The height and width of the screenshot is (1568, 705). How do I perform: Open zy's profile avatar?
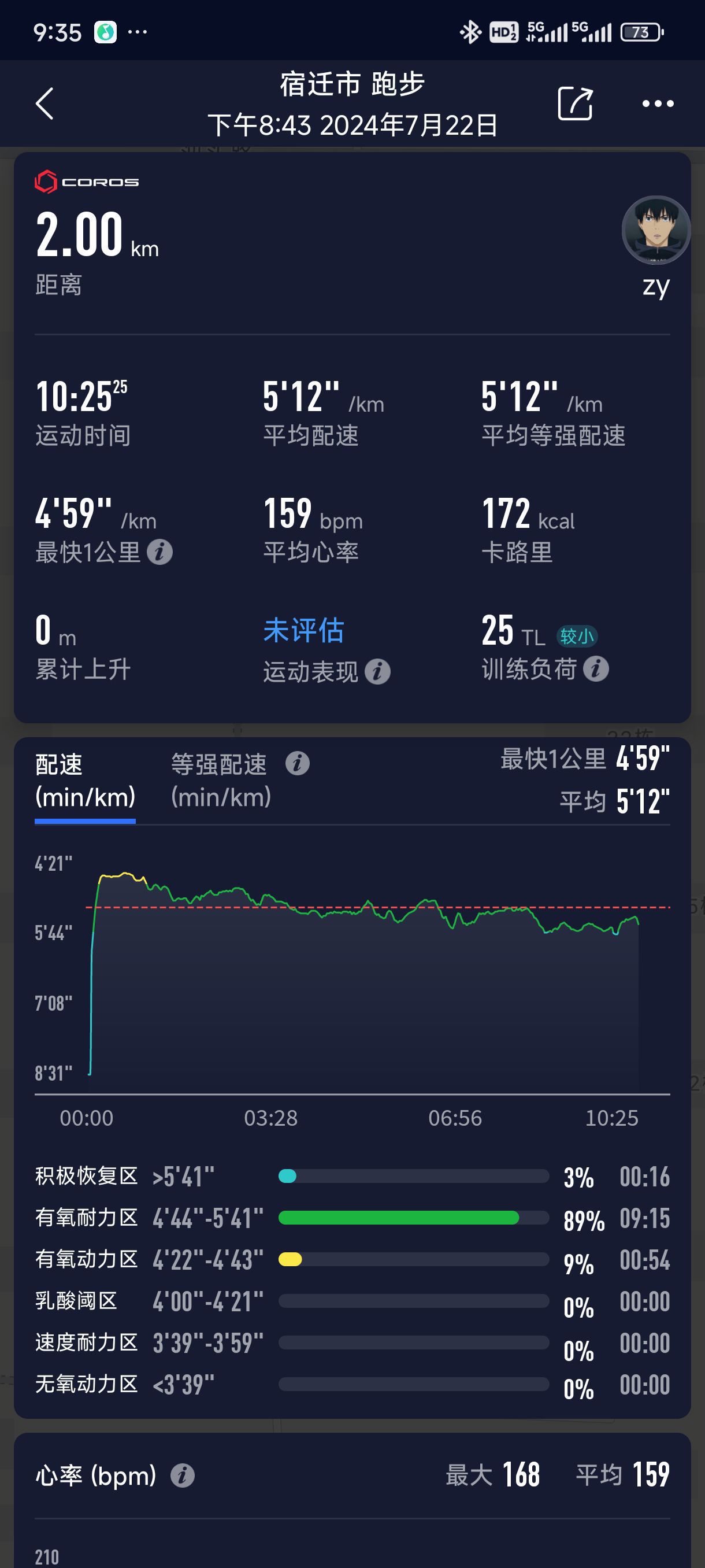tap(656, 230)
